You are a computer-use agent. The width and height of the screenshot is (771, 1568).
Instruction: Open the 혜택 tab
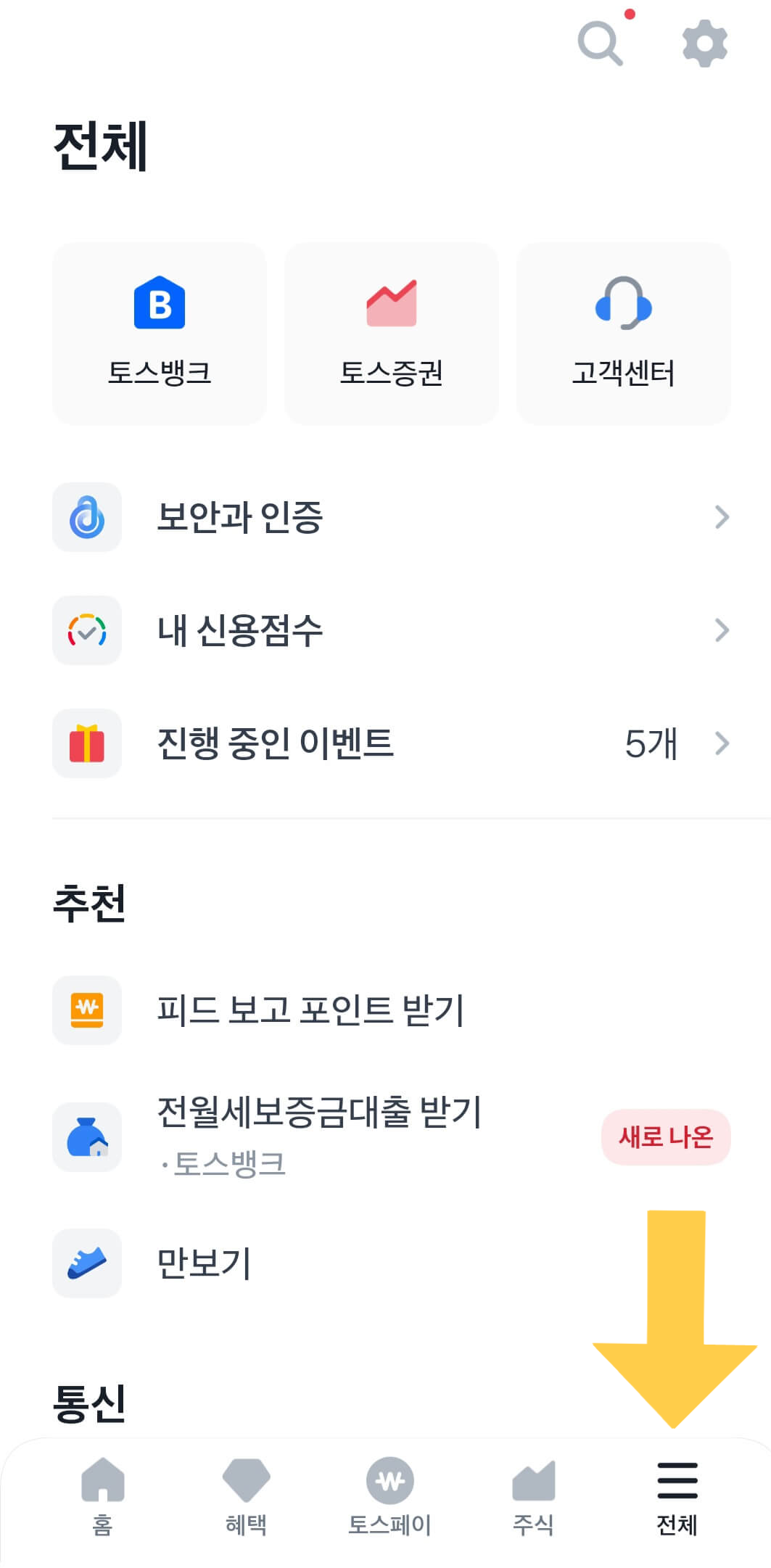[246, 1498]
